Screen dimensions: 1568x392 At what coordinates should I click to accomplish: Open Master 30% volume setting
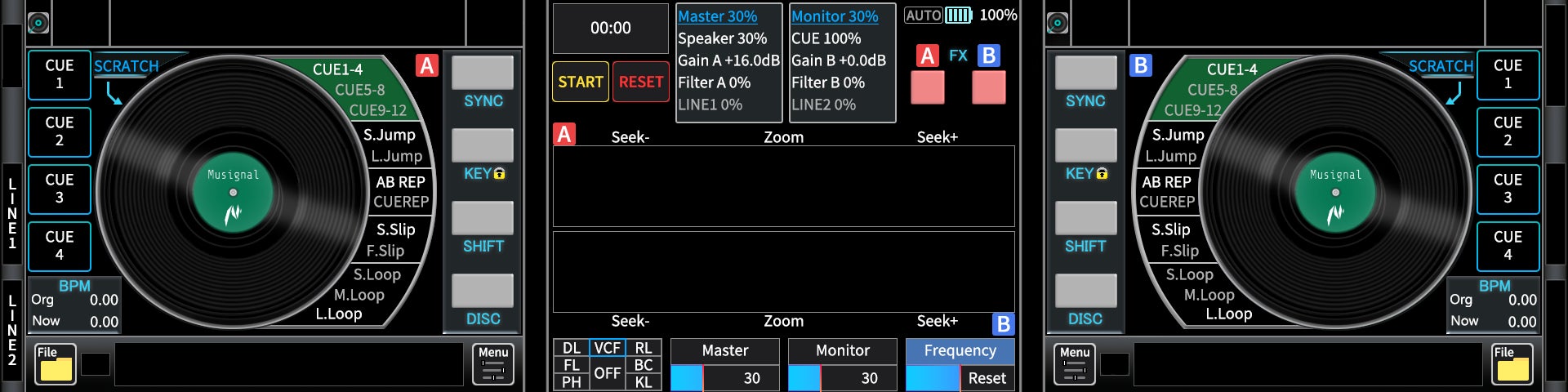[717, 16]
